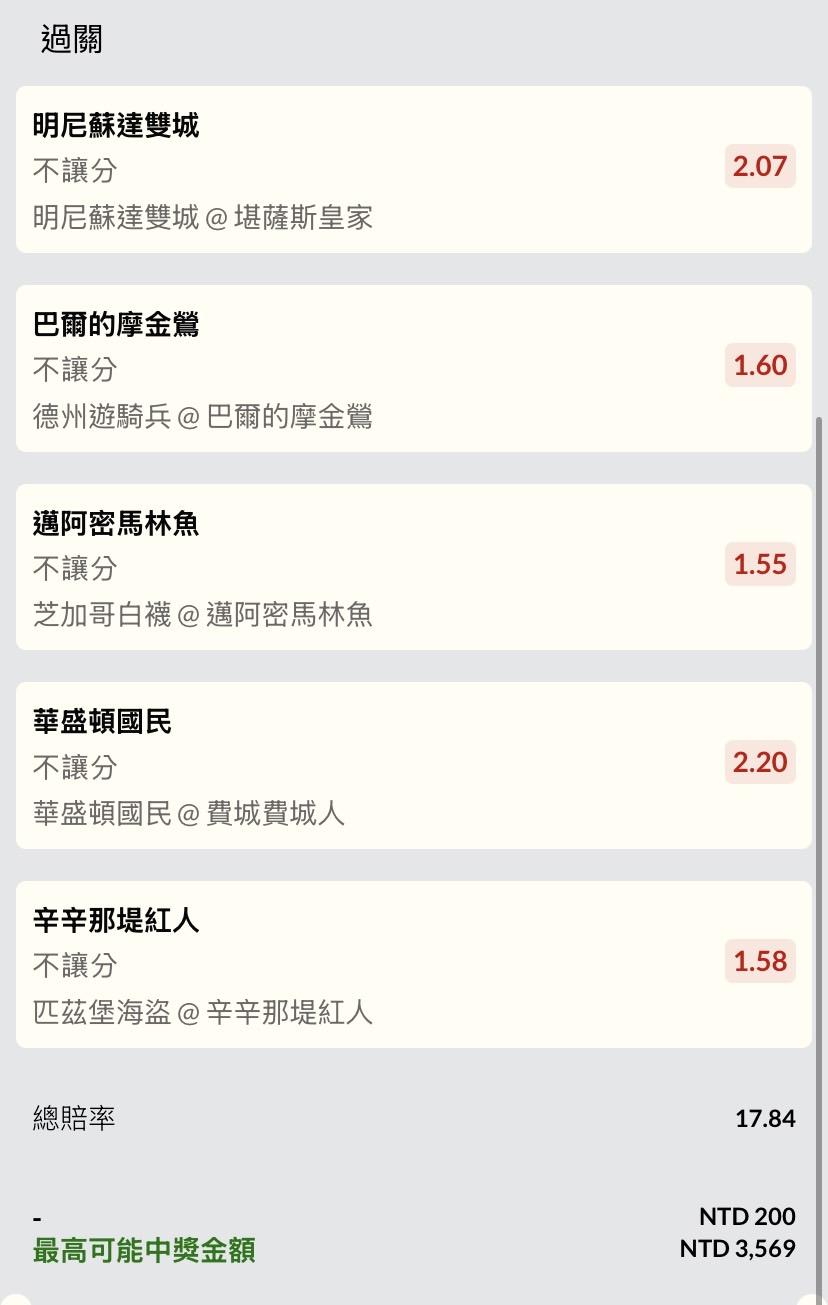This screenshot has height=1305, width=828.
Task: View the 華盛頓國民 bet selection card
Action: click(413, 765)
